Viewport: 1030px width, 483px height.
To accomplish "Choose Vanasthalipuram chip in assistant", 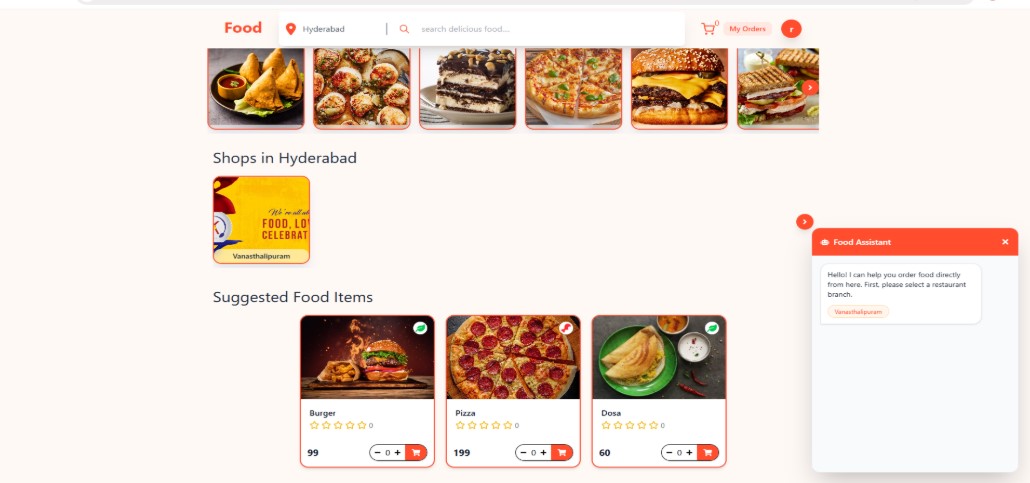I will point(858,312).
